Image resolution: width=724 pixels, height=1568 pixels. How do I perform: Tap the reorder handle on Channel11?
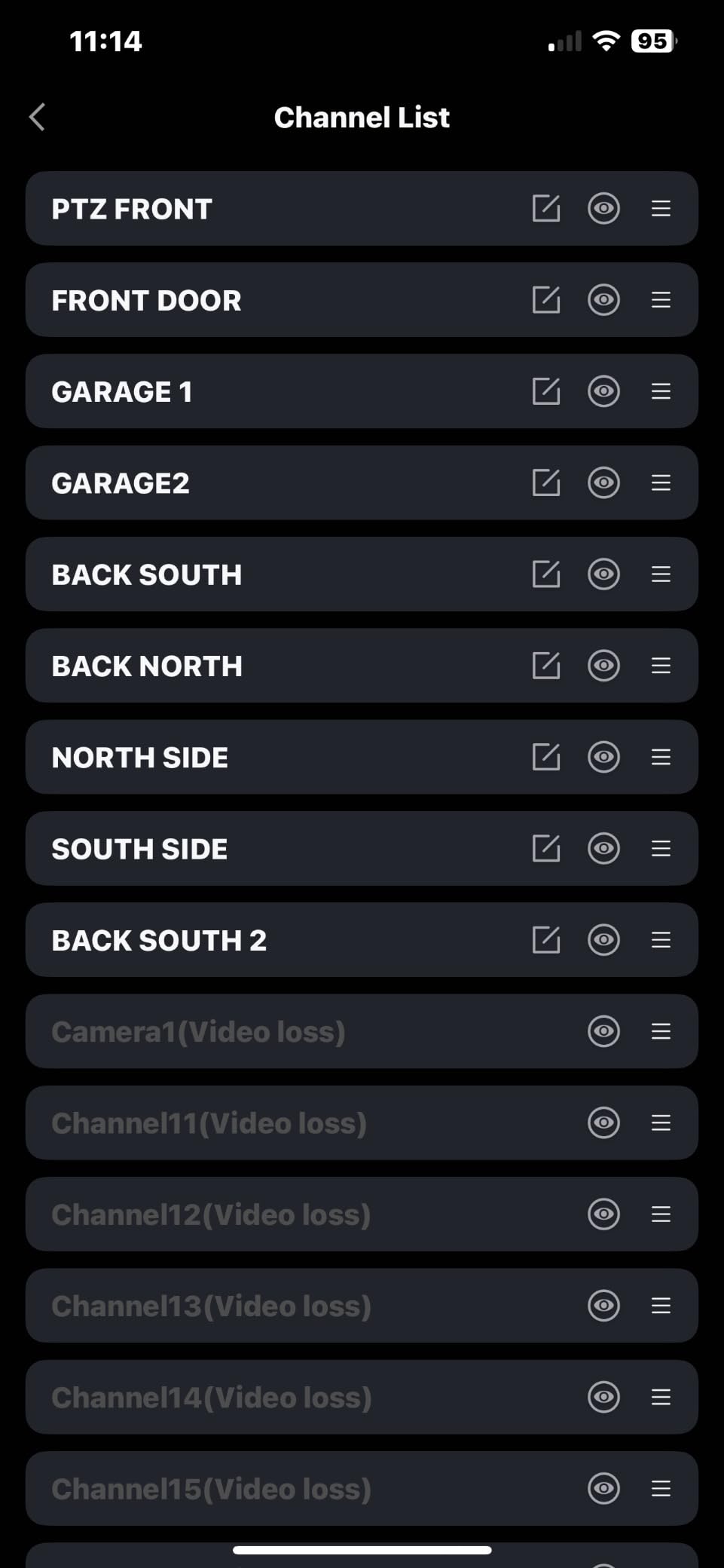(x=661, y=1123)
